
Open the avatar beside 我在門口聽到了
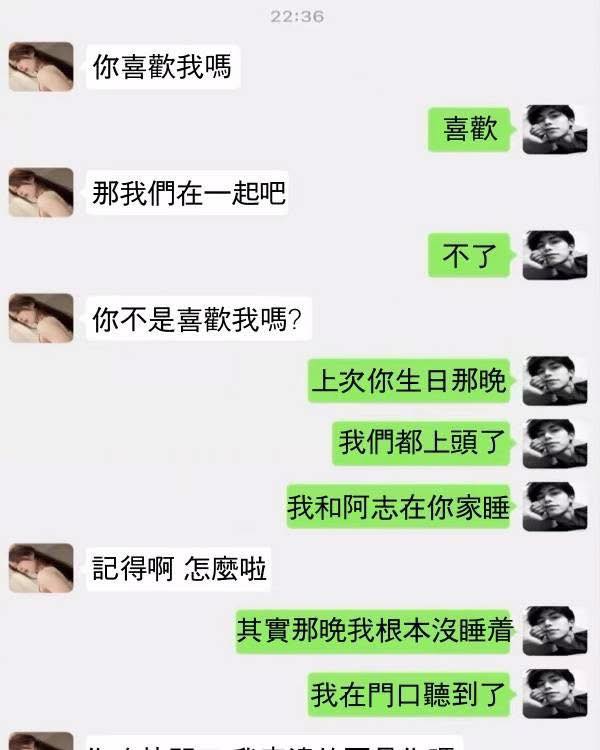555,693
